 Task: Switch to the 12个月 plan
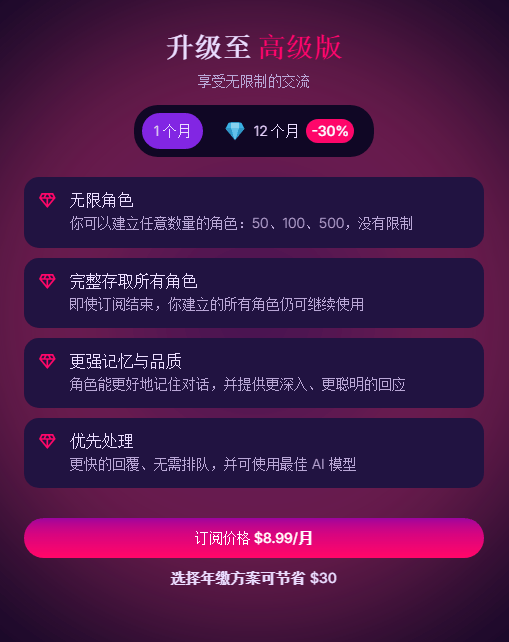tap(289, 131)
